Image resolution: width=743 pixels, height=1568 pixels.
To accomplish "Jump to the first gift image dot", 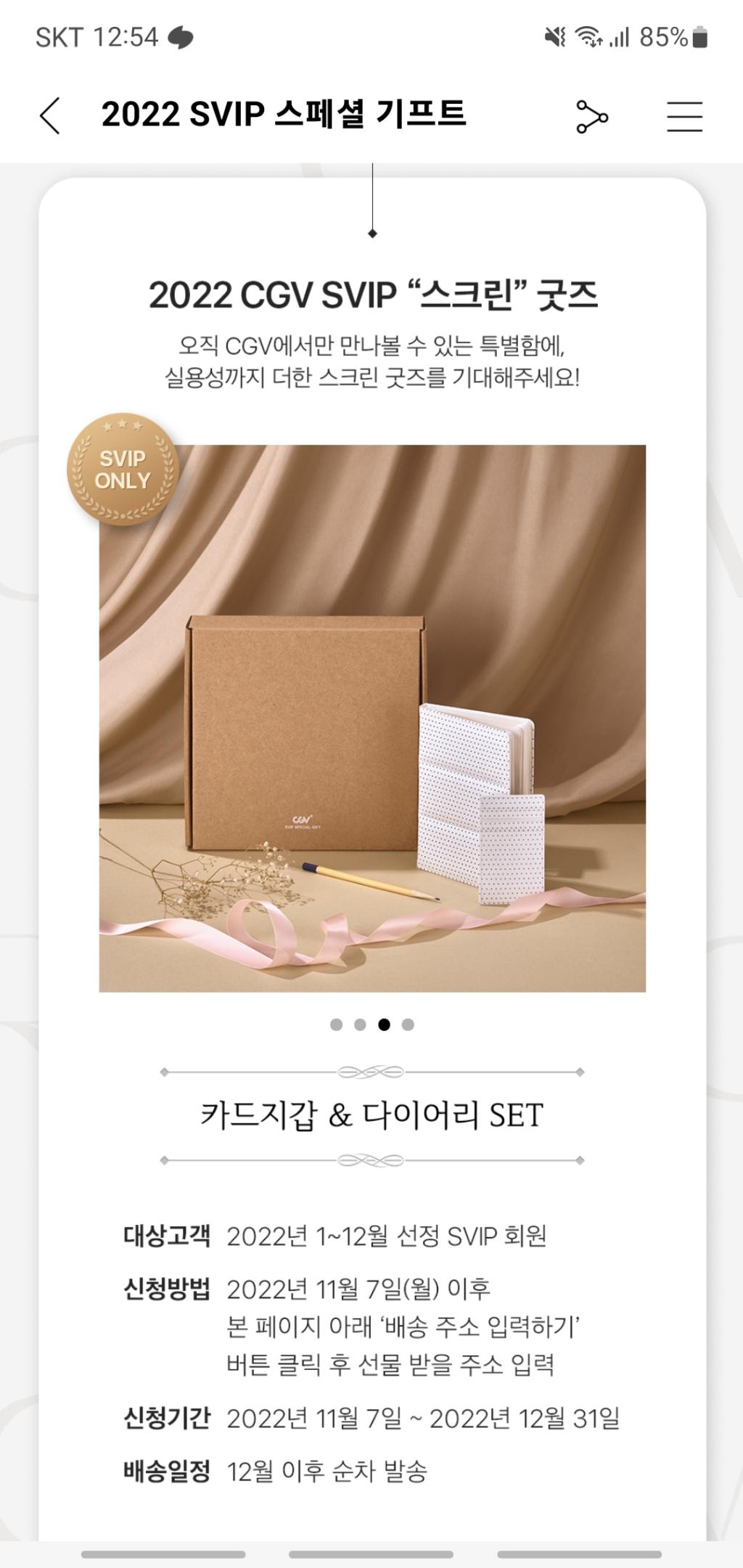I will click(336, 1025).
